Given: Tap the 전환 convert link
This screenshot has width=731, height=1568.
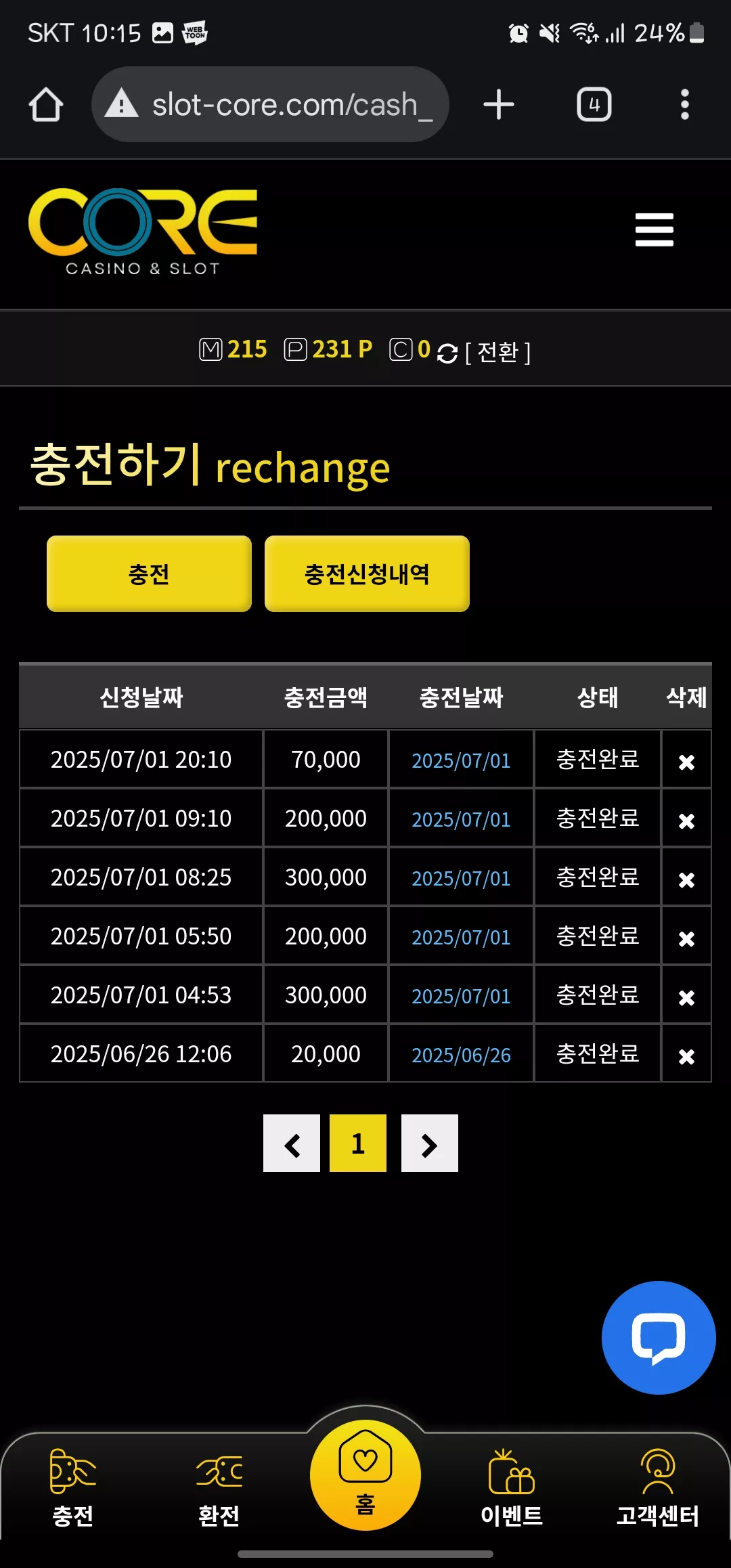Looking at the screenshot, I should 497,352.
